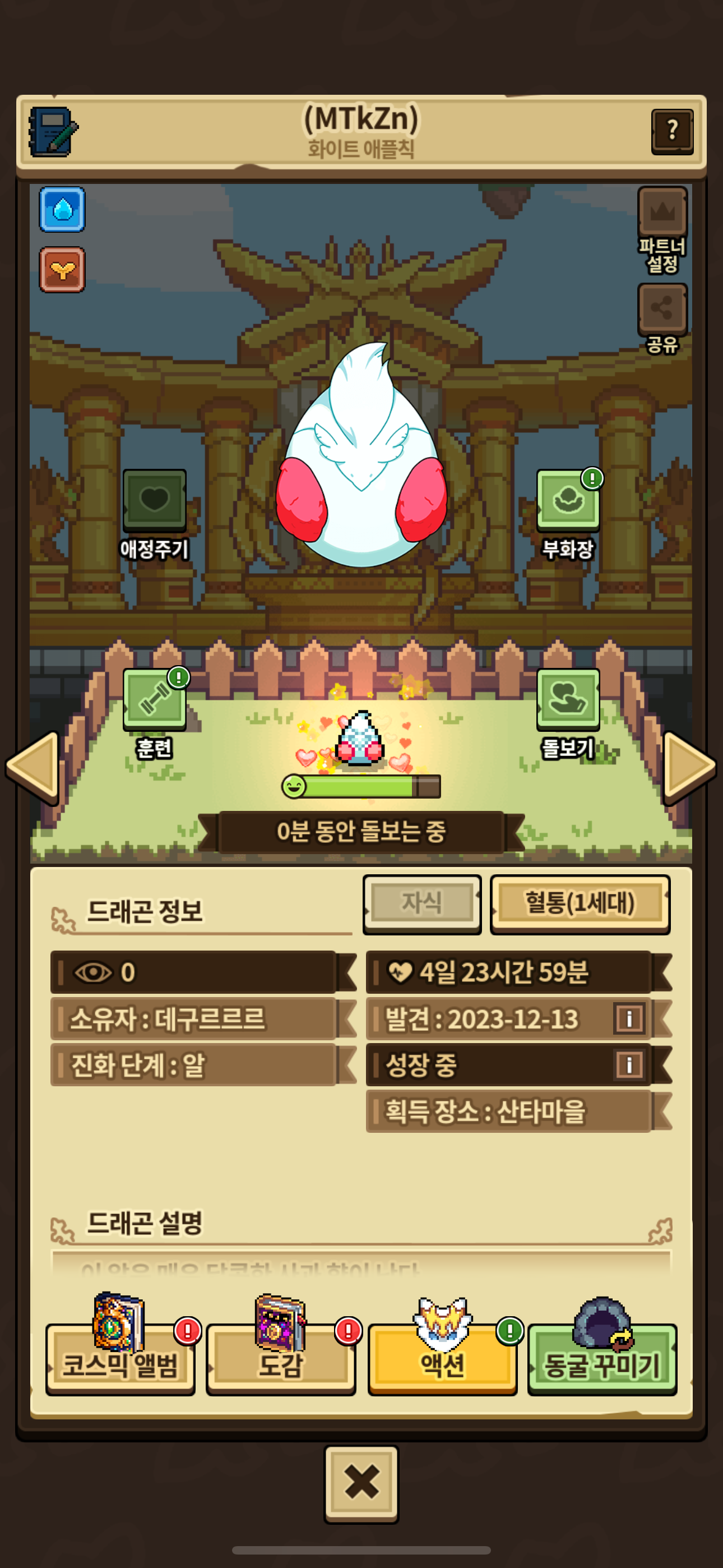Show info for 성장 중 status
This screenshot has height=1568, width=723.
pos(629,1064)
